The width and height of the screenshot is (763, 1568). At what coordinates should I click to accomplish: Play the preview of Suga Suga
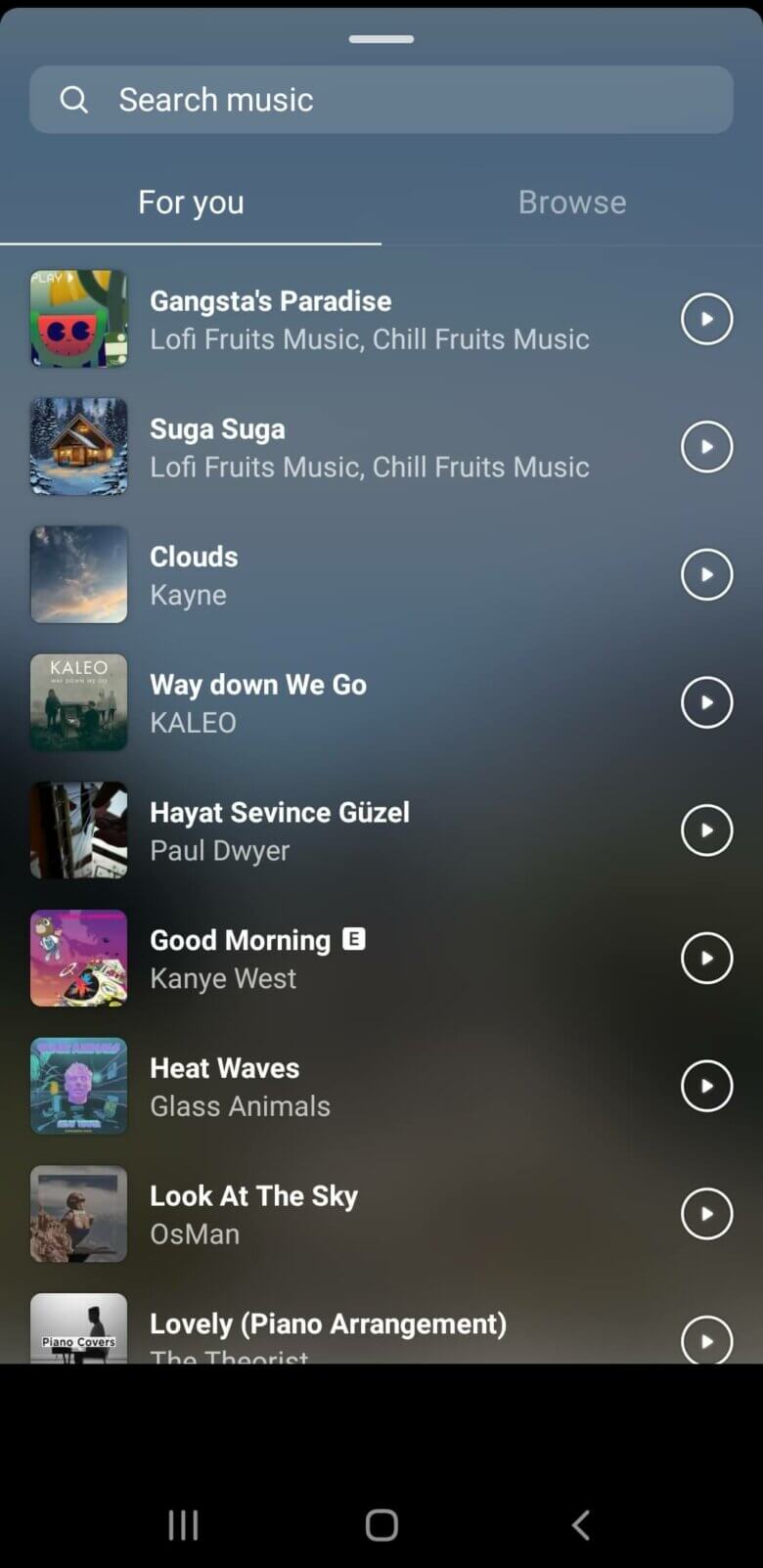pyautogui.click(x=706, y=446)
